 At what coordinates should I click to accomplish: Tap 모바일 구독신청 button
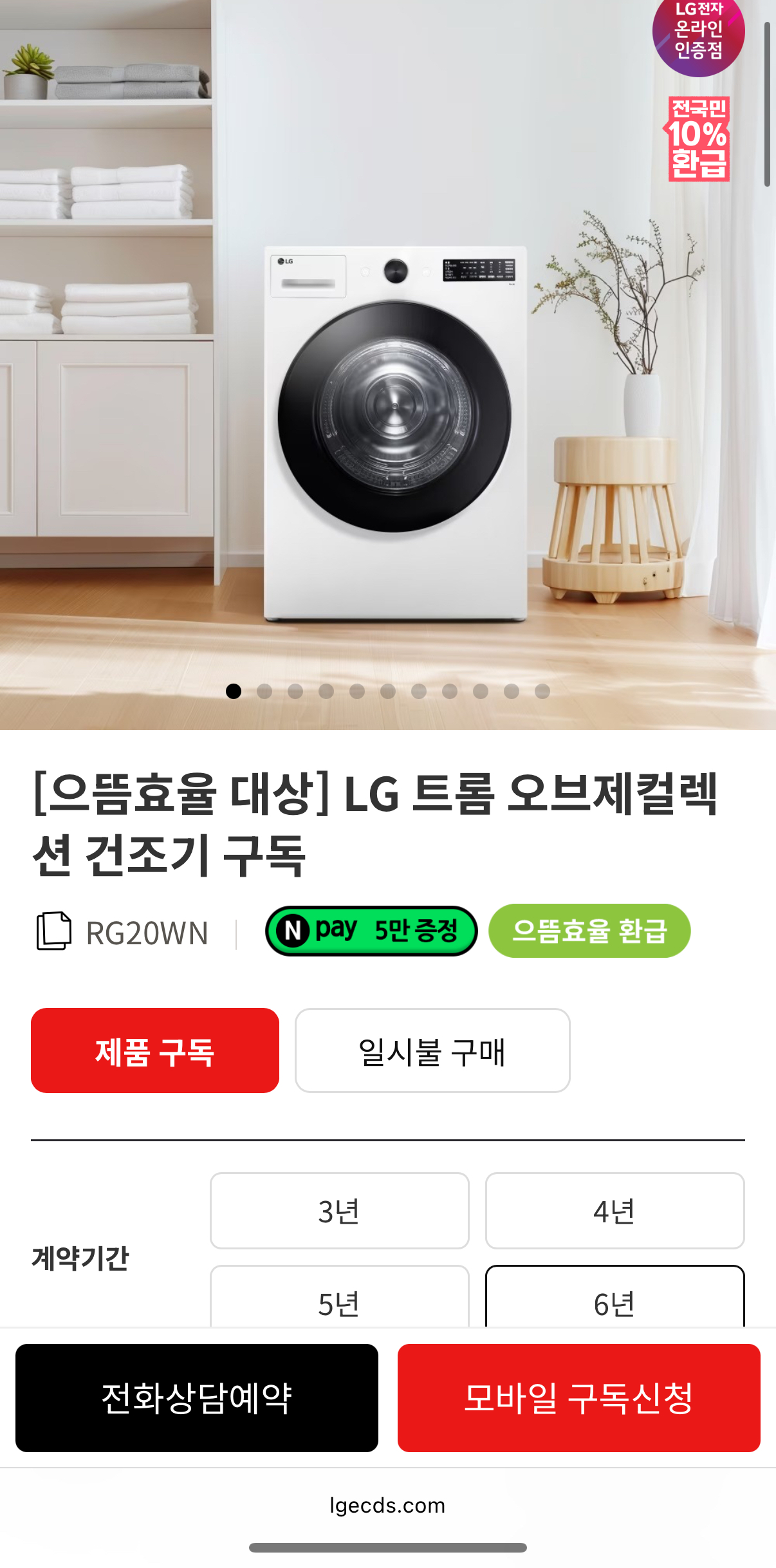[x=578, y=1397]
